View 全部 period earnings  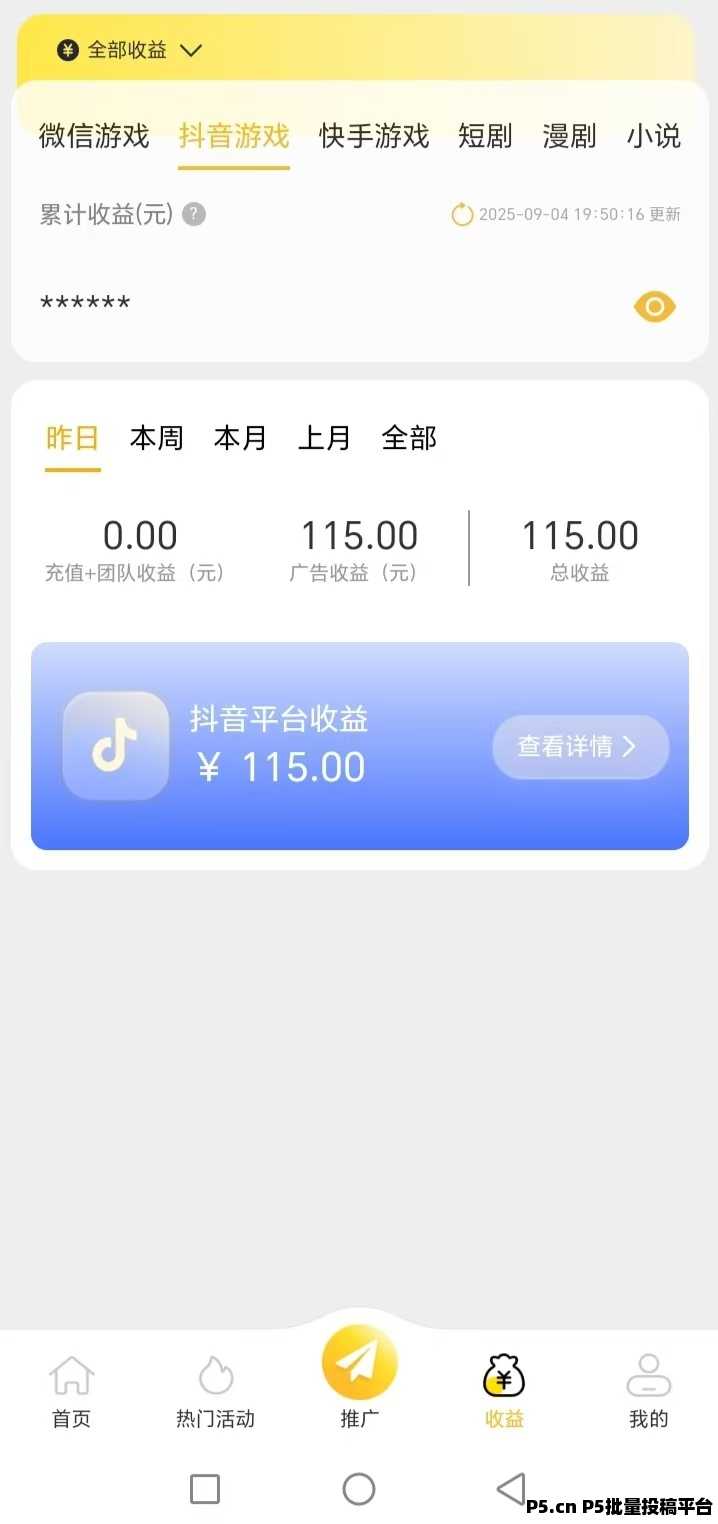(x=409, y=438)
